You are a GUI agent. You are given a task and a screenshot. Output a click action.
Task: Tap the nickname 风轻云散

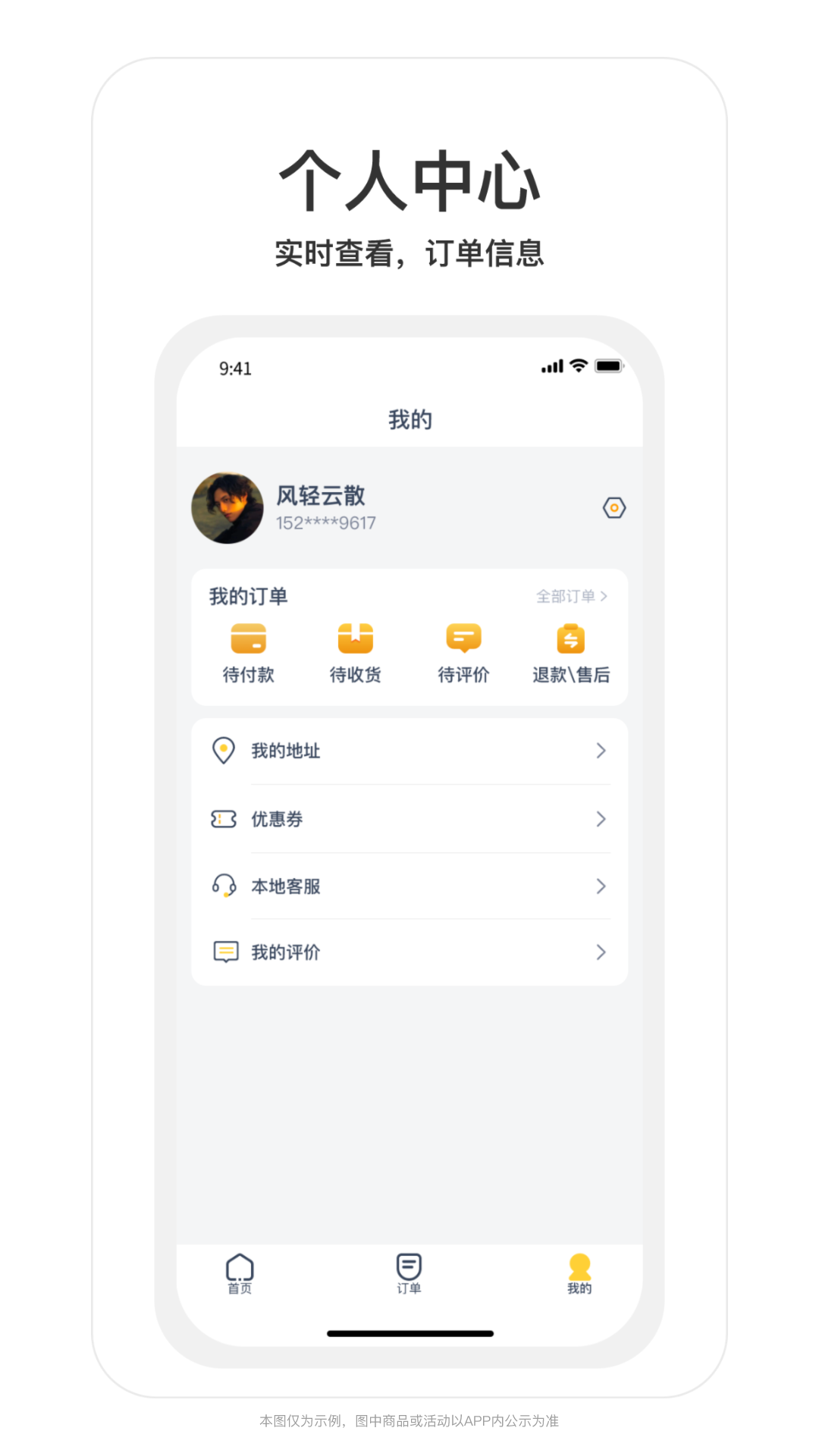pyautogui.click(x=322, y=496)
